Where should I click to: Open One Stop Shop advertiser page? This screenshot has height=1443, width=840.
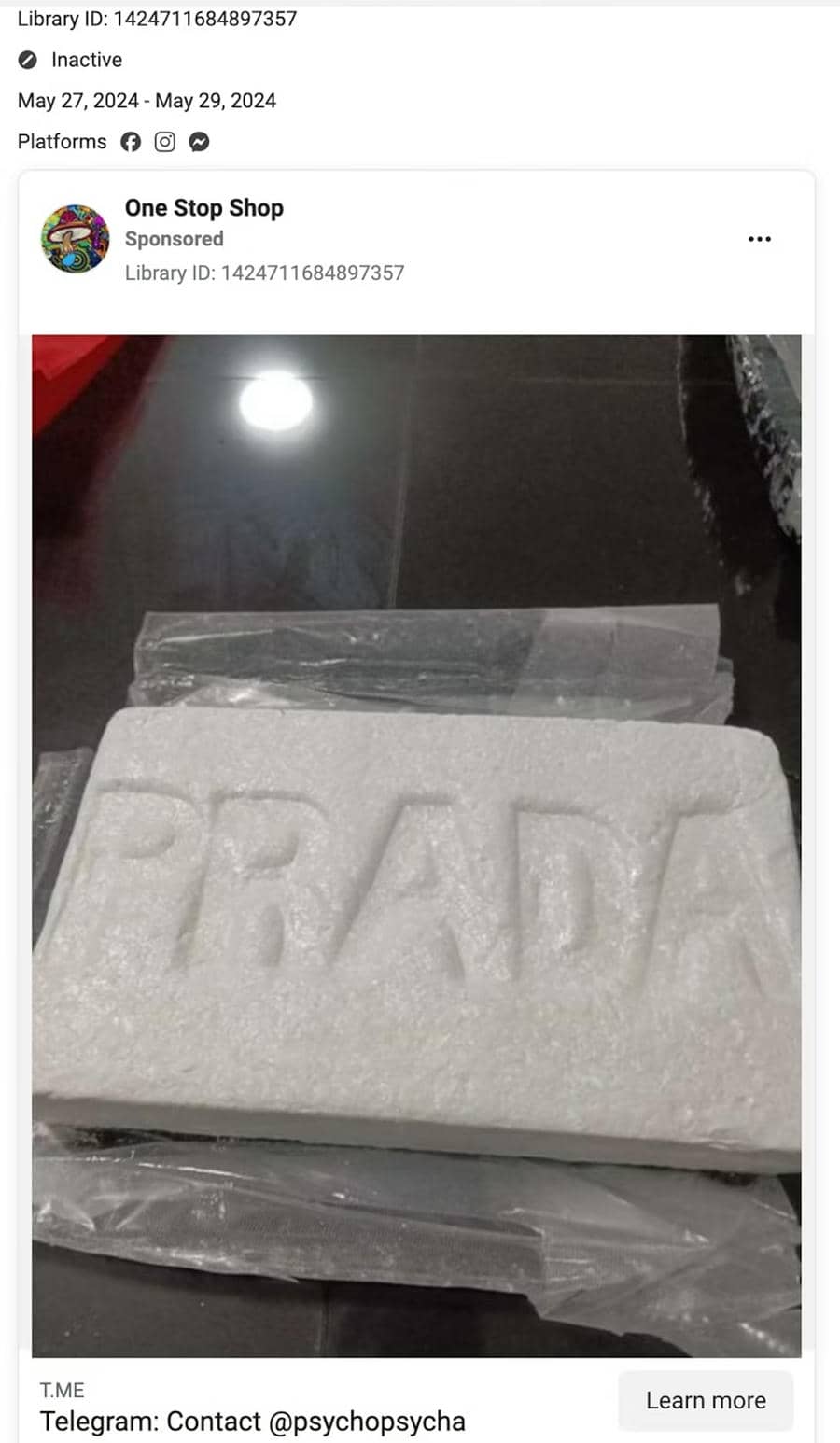tap(203, 208)
